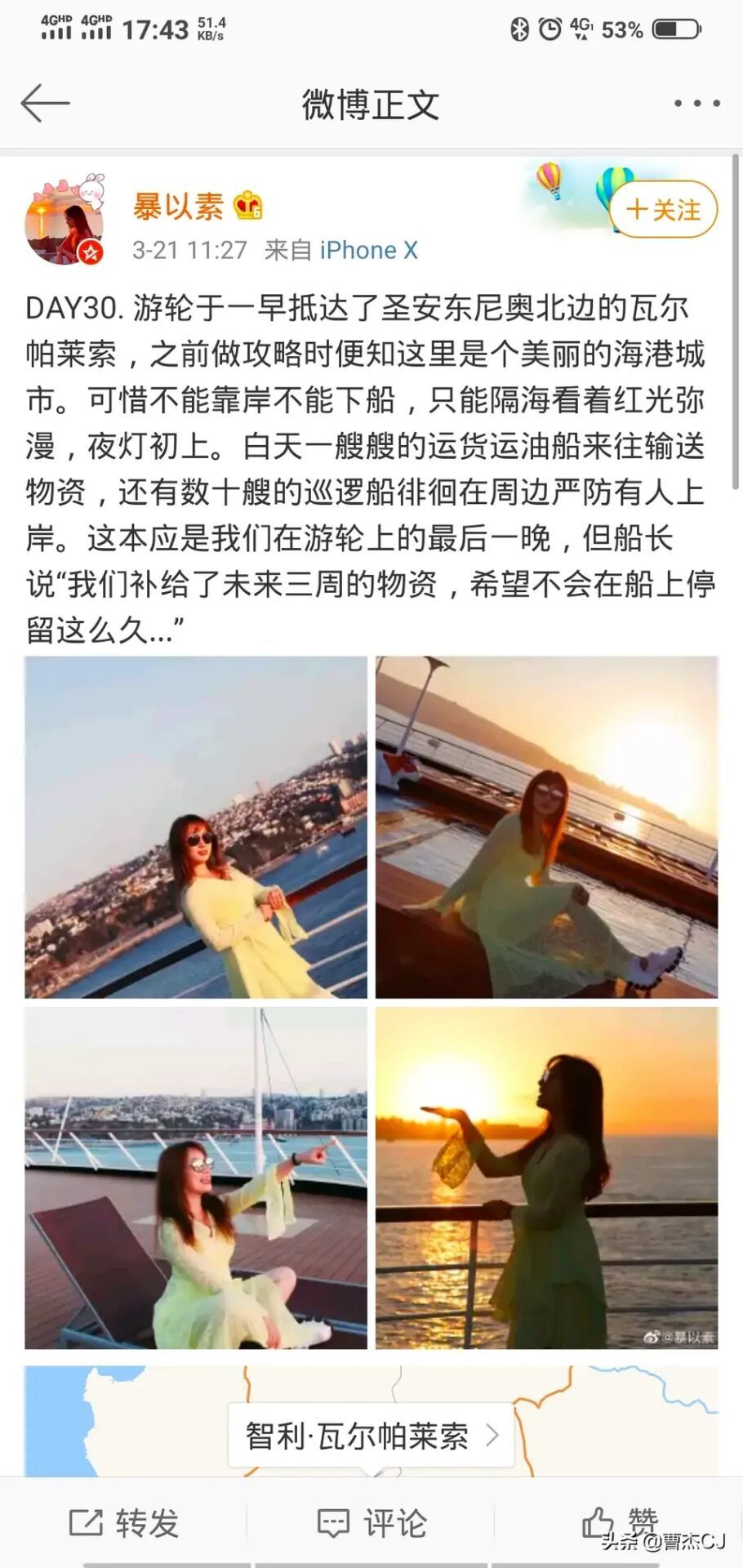
Task: Open comments with the 评论 button
Action: 371,1522
